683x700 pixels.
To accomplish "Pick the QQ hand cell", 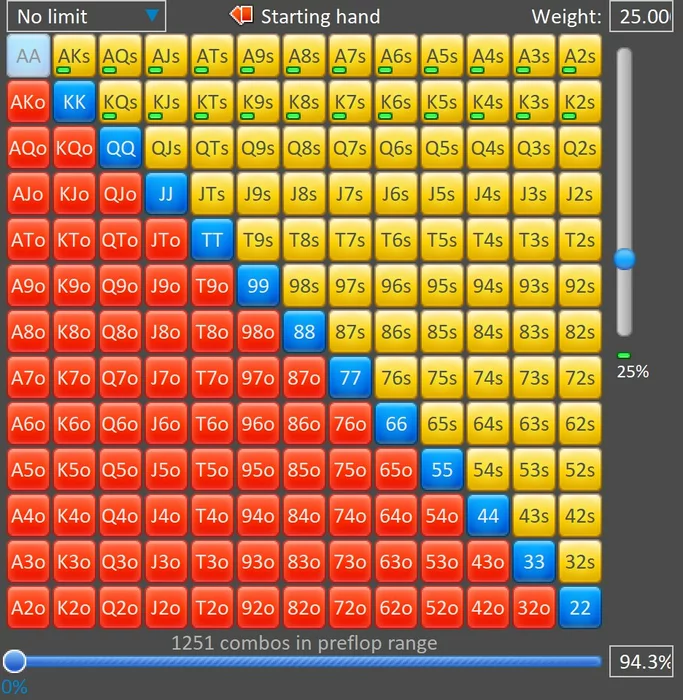I will tap(120, 148).
